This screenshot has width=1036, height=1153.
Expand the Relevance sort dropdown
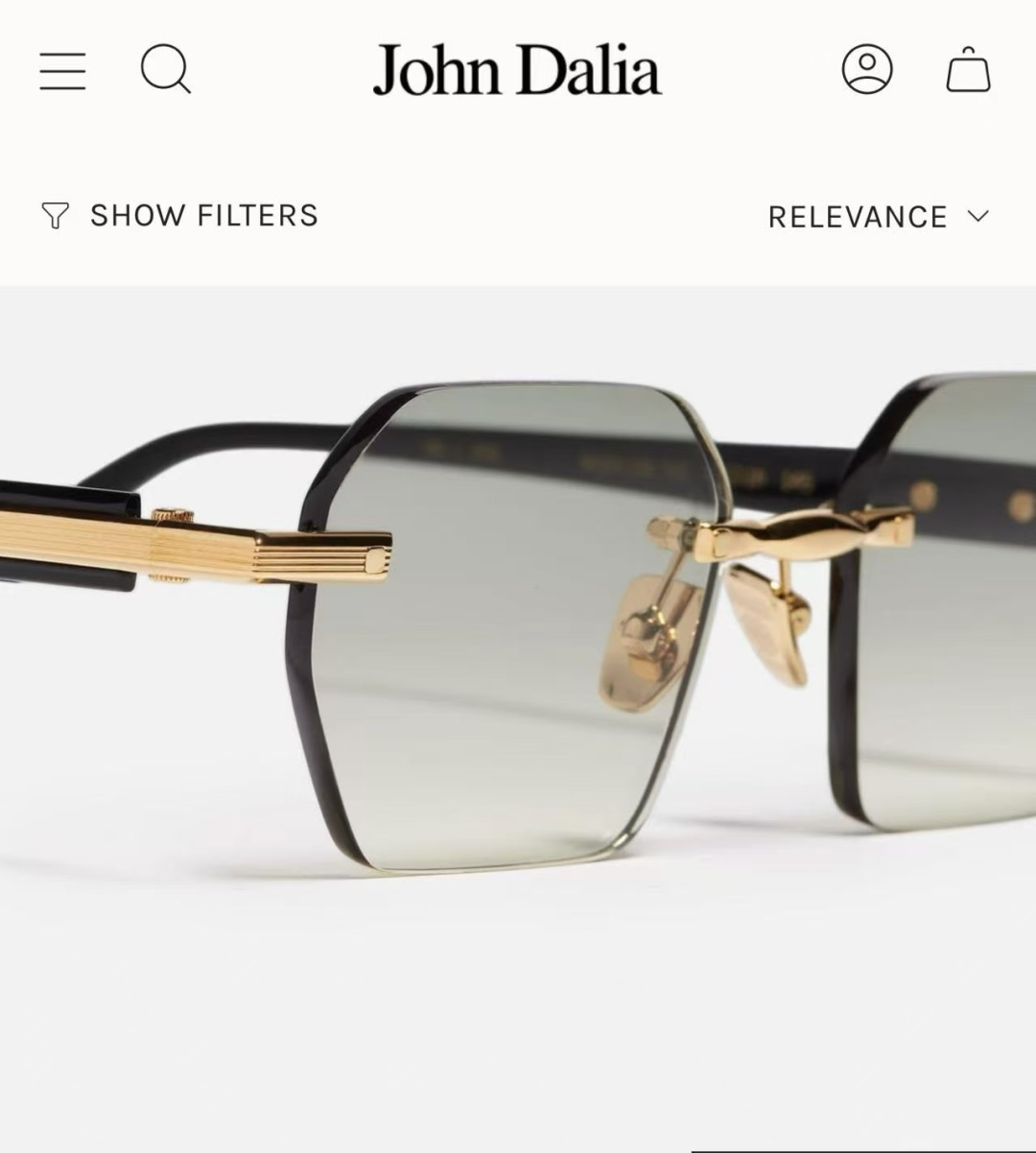(878, 217)
